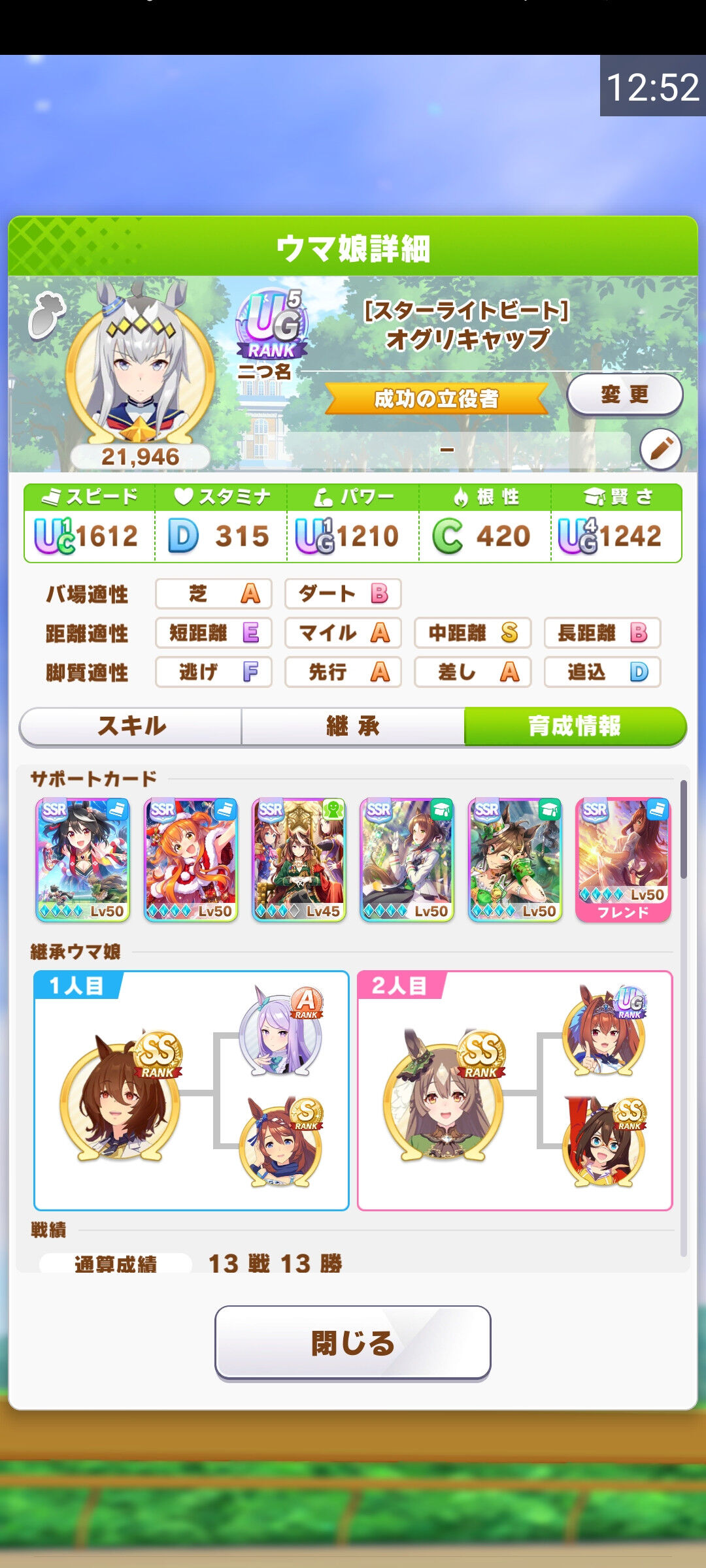Click the 芝 A turf aptitude badge
The width and height of the screenshot is (706, 1568).
click(213, 595)
